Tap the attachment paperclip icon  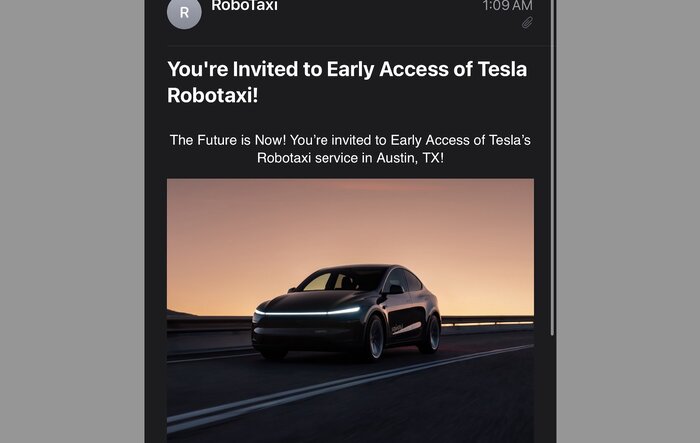(527, 23)
